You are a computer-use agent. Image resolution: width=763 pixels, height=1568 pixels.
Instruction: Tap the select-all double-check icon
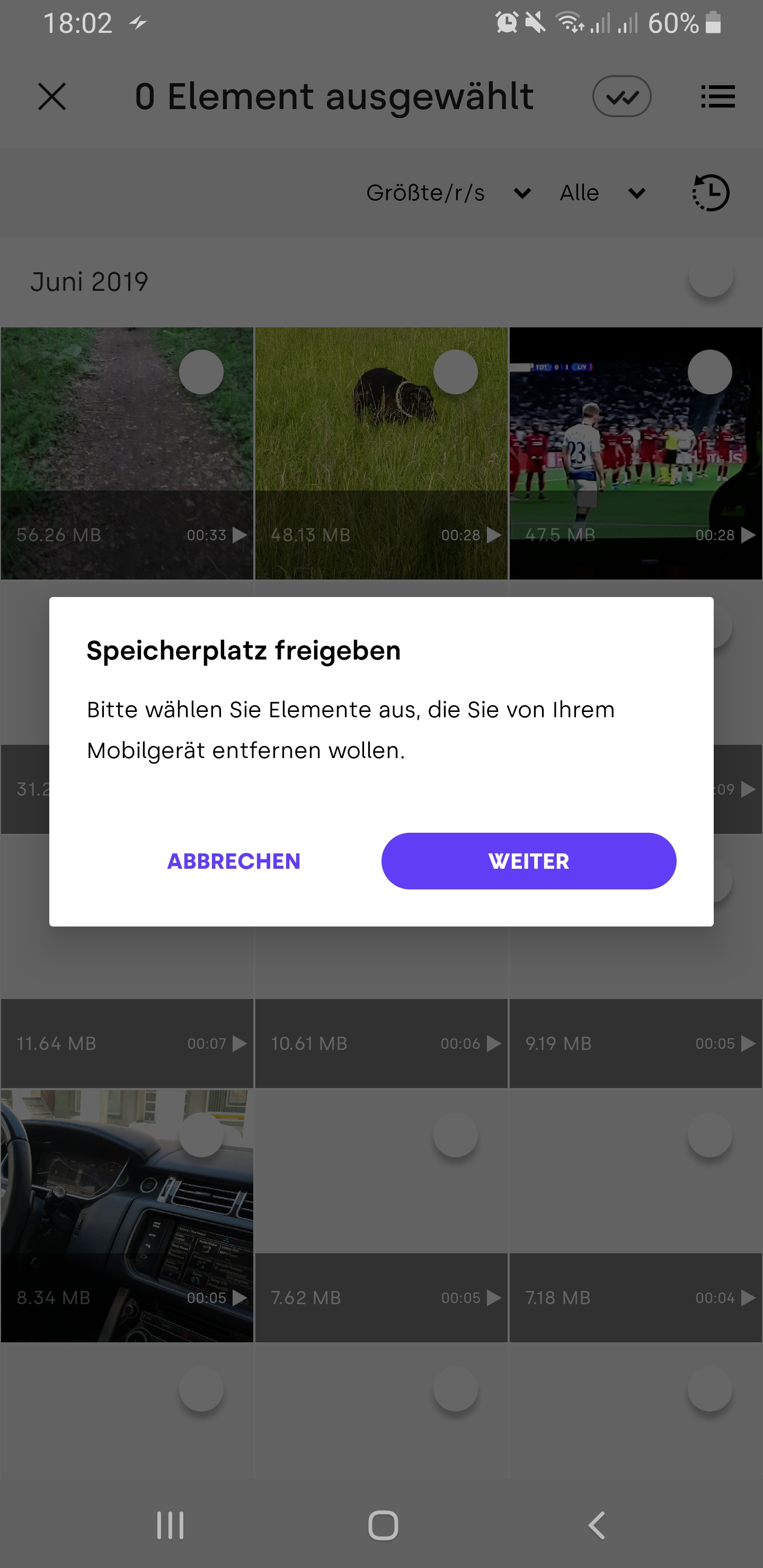coord(622,96)
